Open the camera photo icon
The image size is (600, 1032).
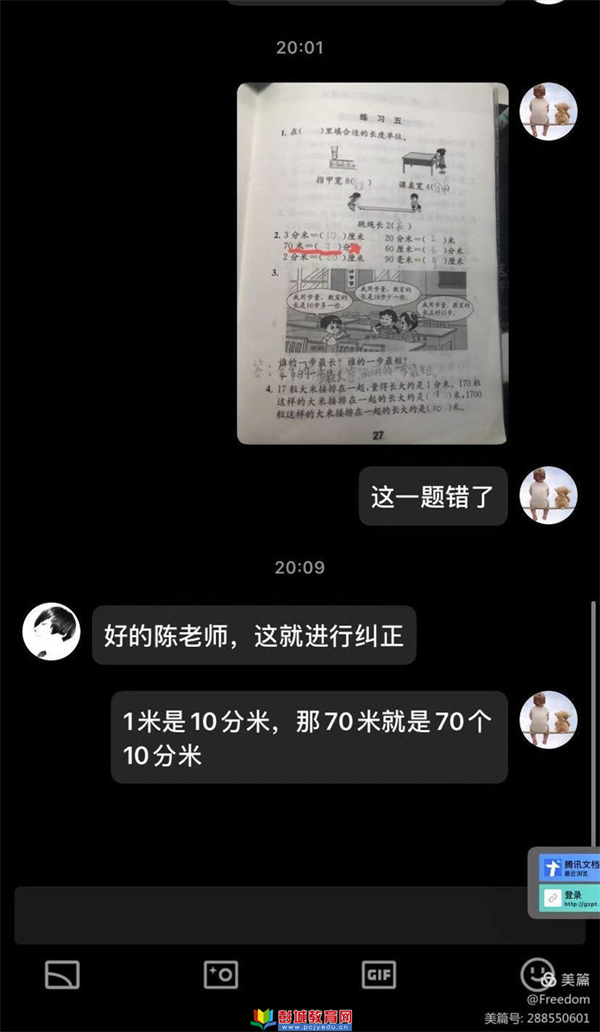(220, 974)
